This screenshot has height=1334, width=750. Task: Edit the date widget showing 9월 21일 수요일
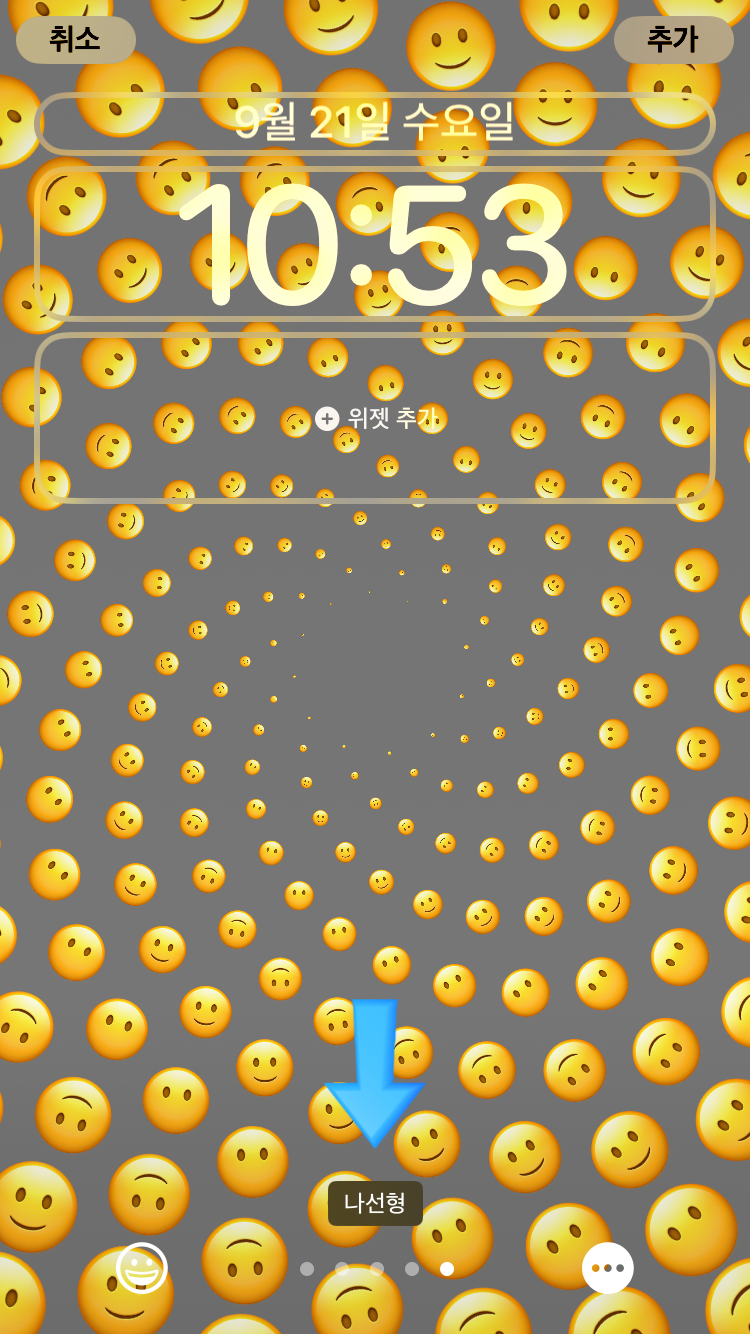coord(375,123)
